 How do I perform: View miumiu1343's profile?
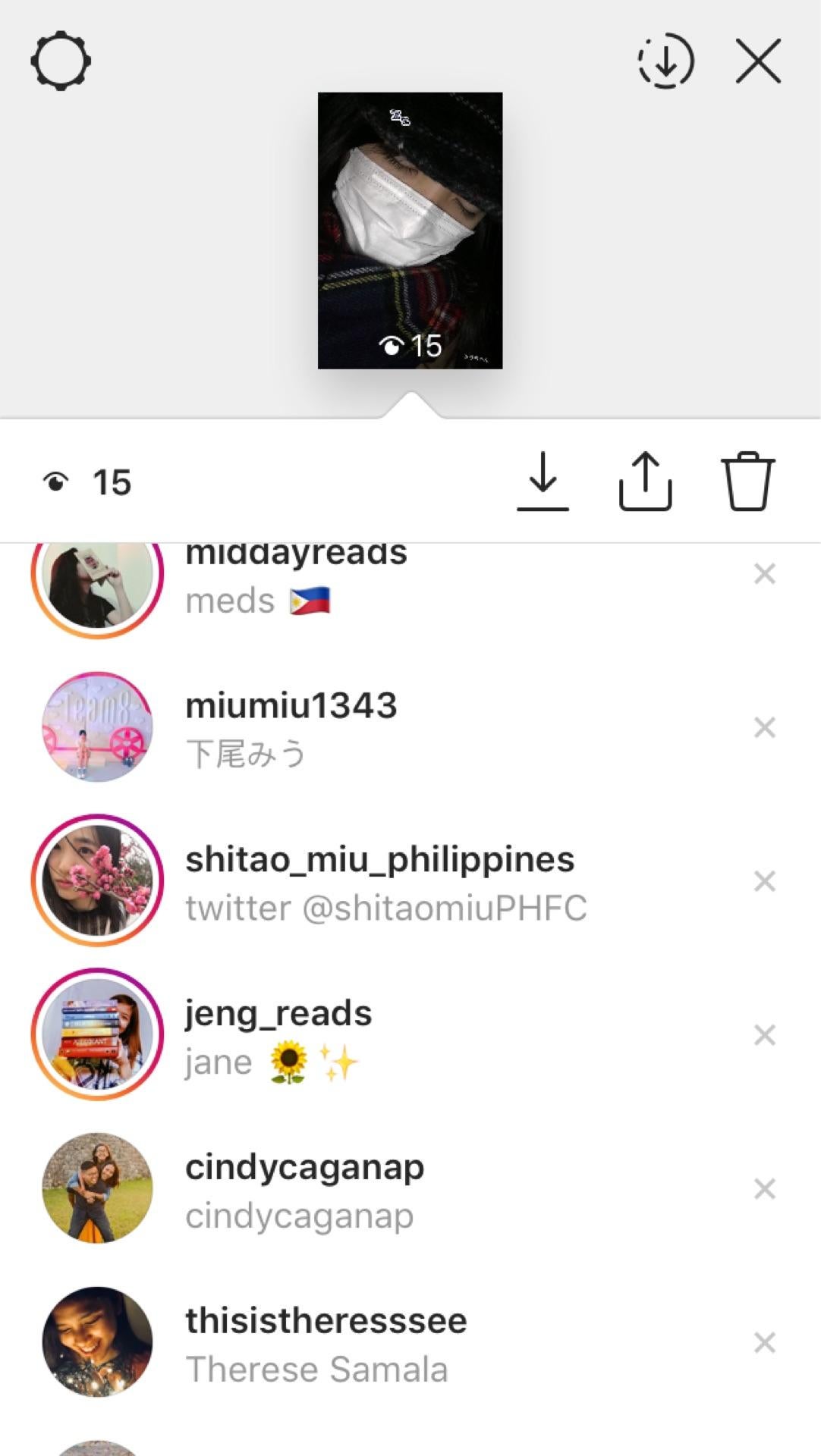click(x=291, y=707)
